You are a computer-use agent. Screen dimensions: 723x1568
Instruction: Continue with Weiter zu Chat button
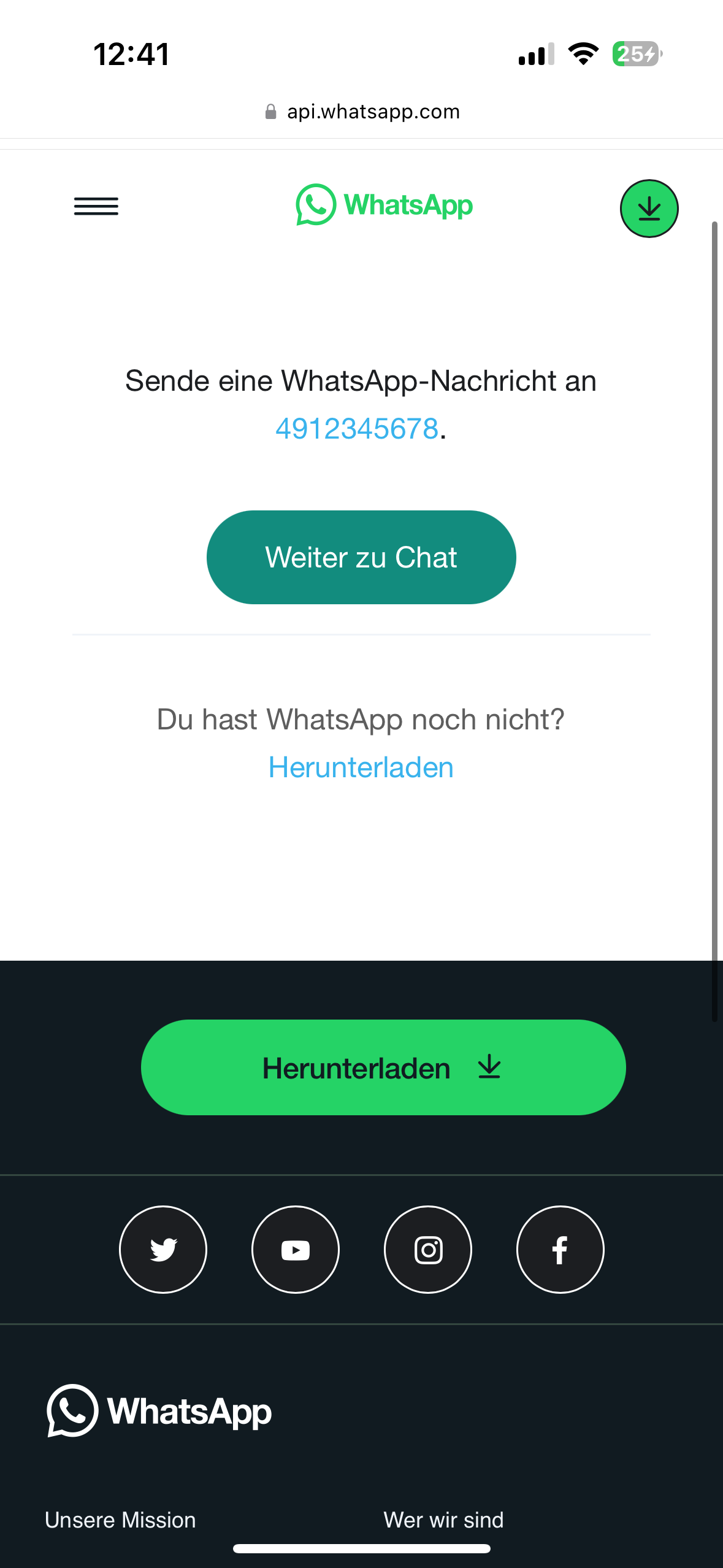point(361,557)
